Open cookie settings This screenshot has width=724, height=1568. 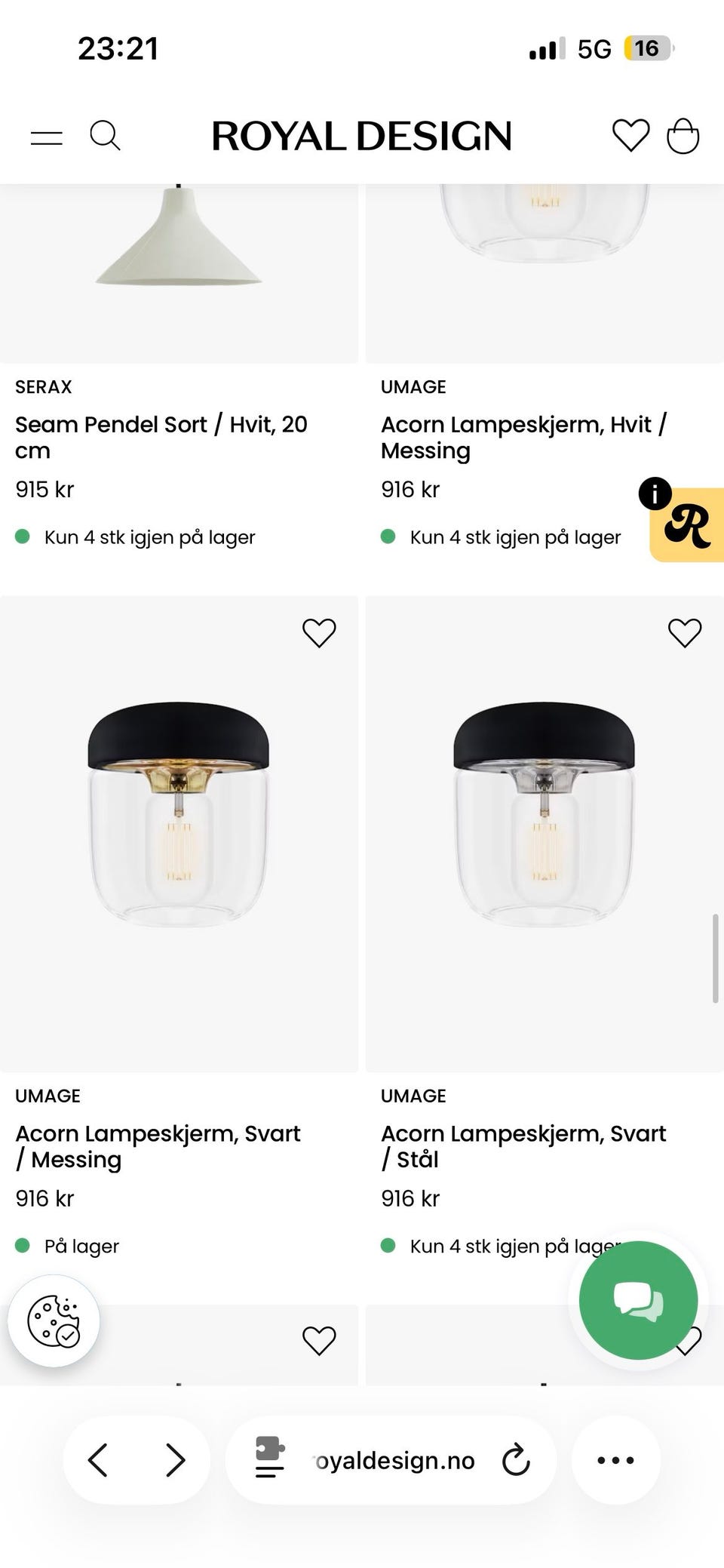[54, 1321]
